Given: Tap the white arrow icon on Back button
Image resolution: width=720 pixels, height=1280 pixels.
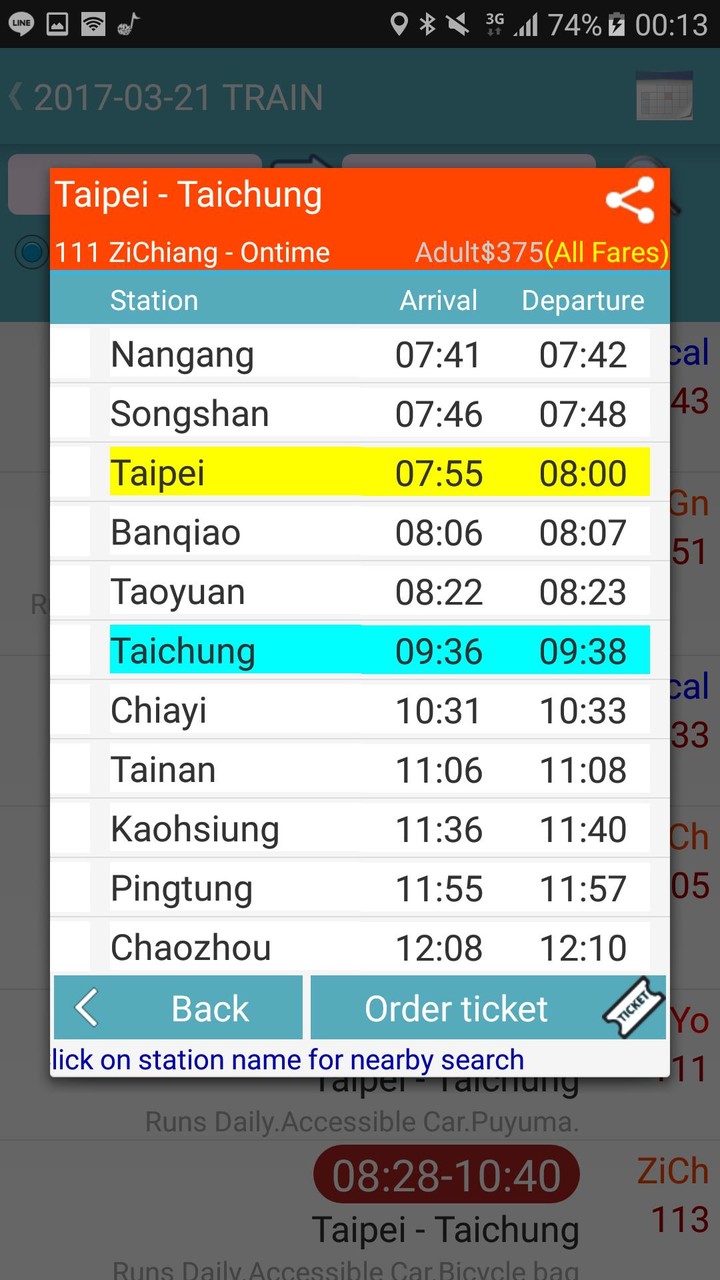Looking at the screenshot, I should 86,1008.
